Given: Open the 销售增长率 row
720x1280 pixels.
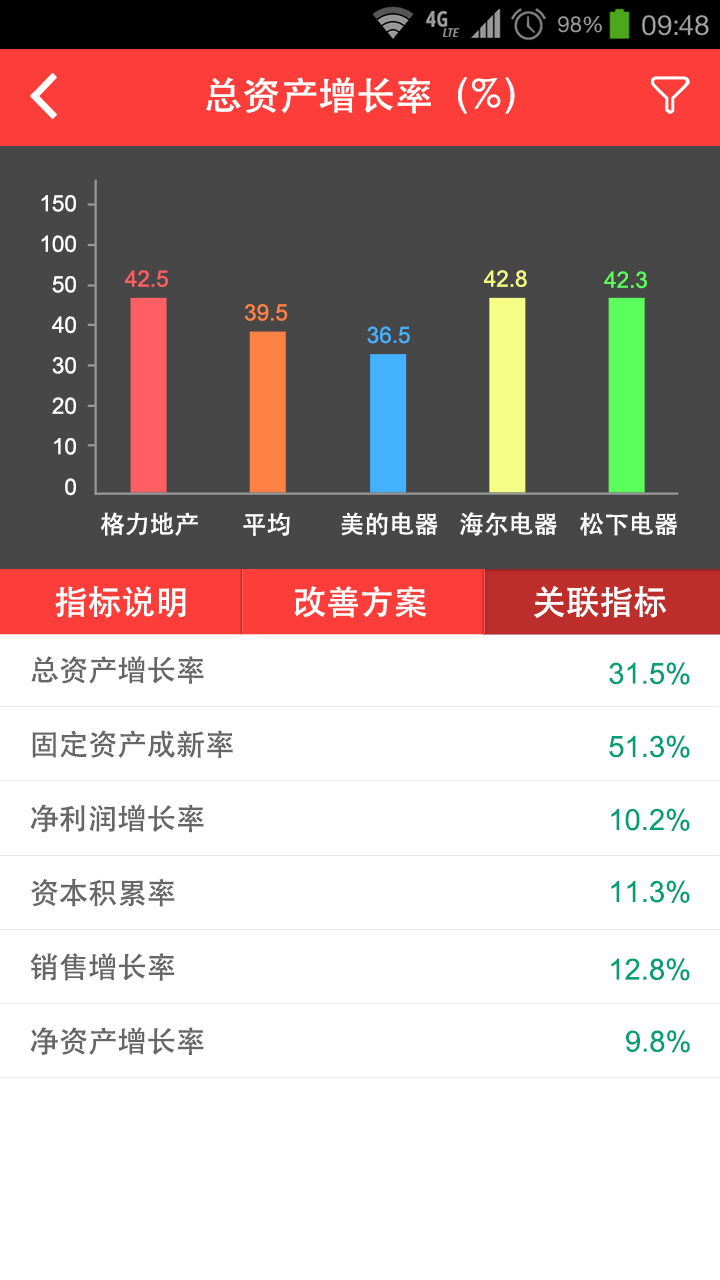Looking at the screenshot, I should pos(360,967).
